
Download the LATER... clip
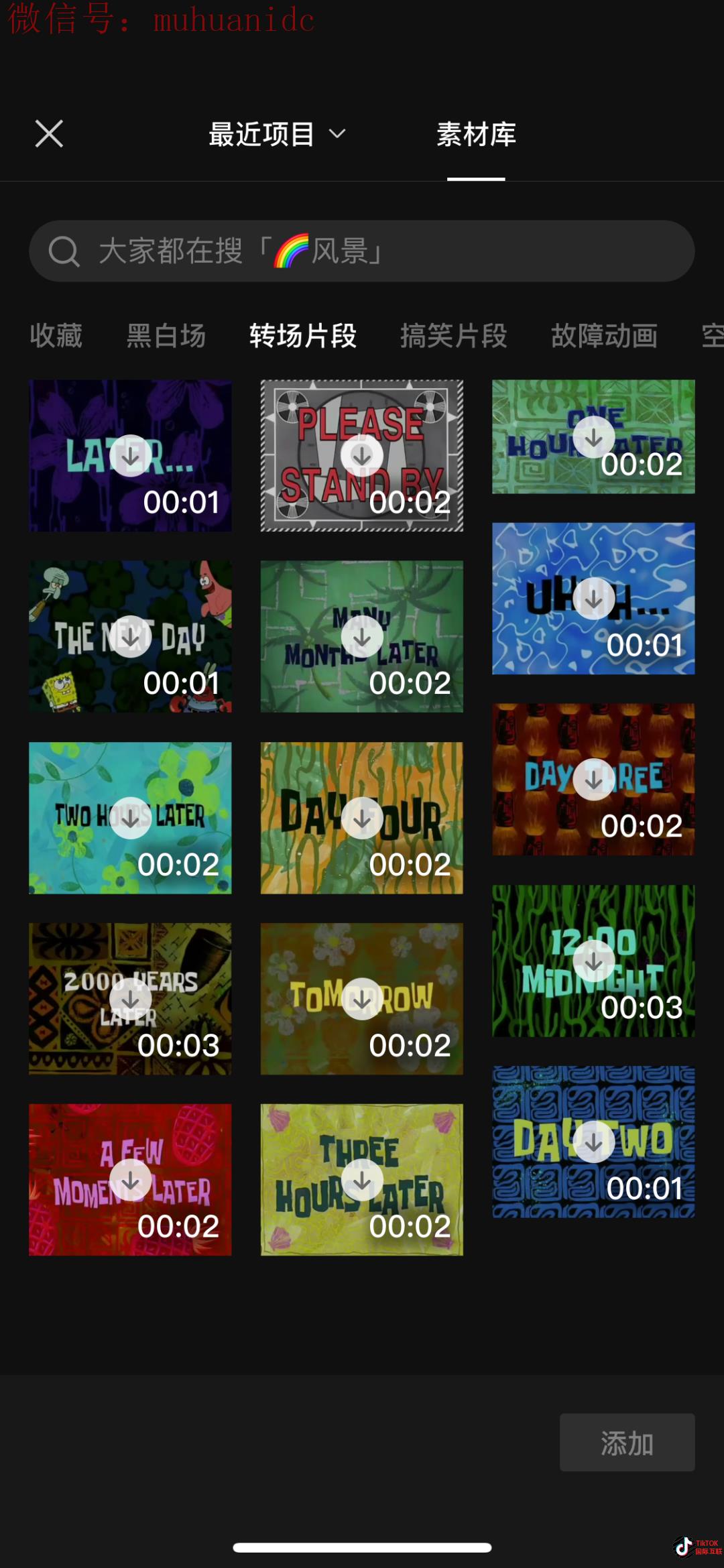[x=130, y=456]
